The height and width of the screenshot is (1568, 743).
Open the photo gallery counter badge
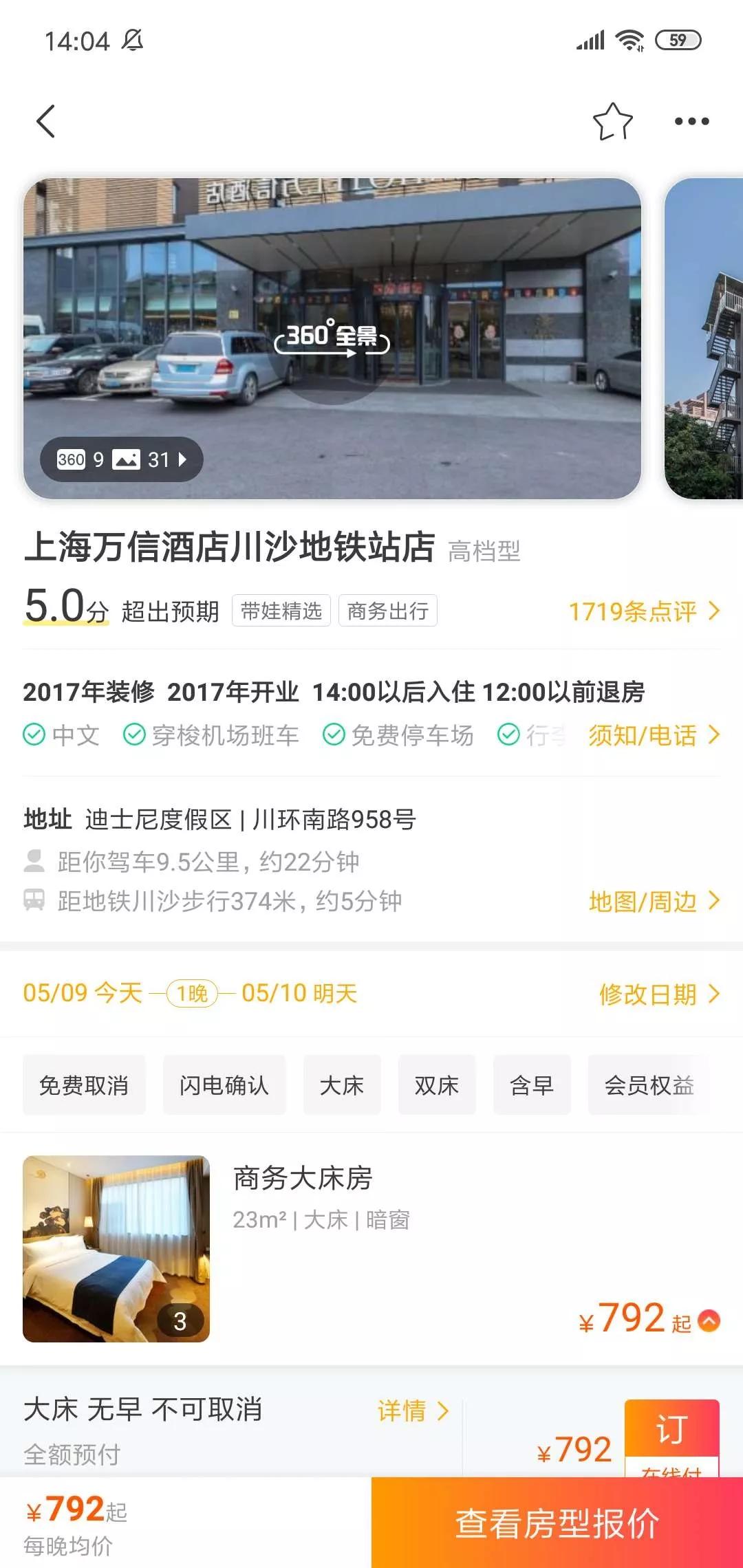121,459
